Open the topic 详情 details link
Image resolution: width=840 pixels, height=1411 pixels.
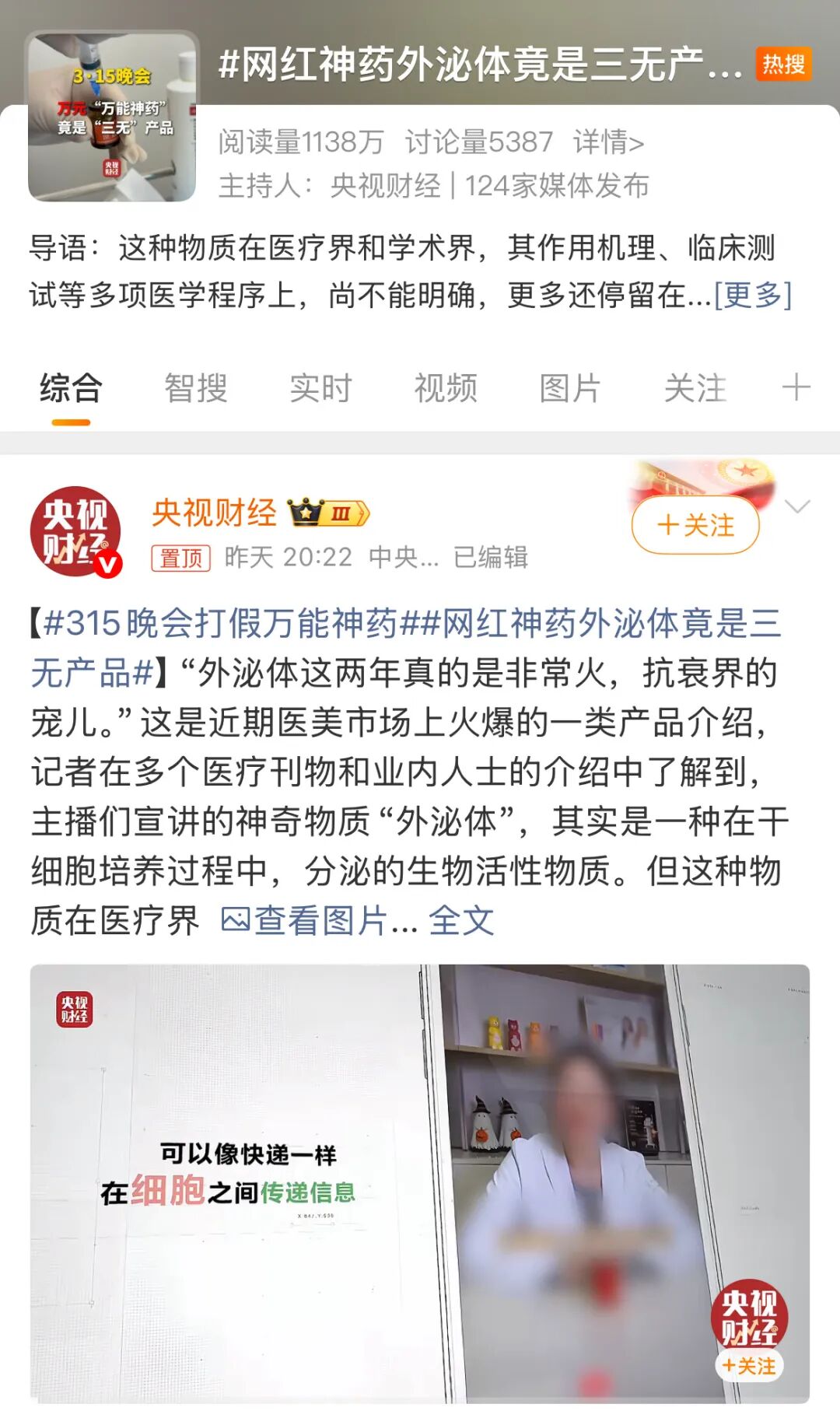(x=608, y=142)
